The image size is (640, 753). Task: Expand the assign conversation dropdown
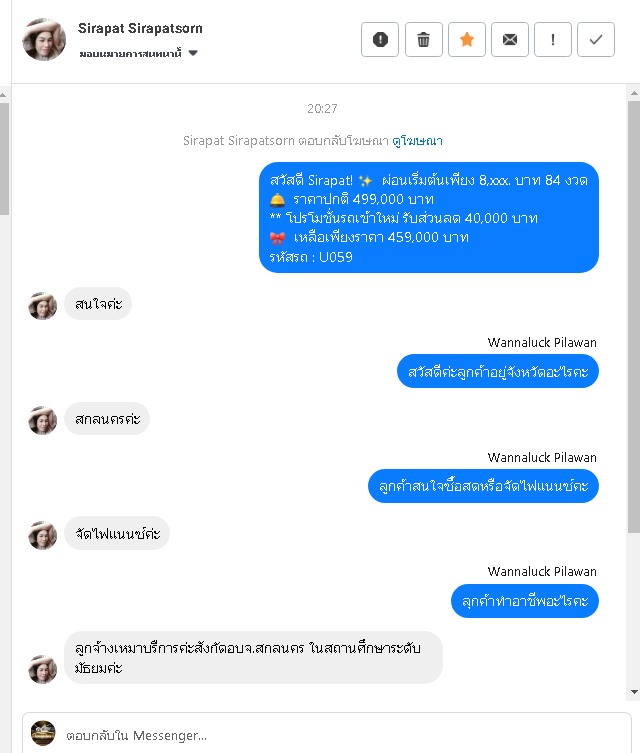click(x=193, y=53)
